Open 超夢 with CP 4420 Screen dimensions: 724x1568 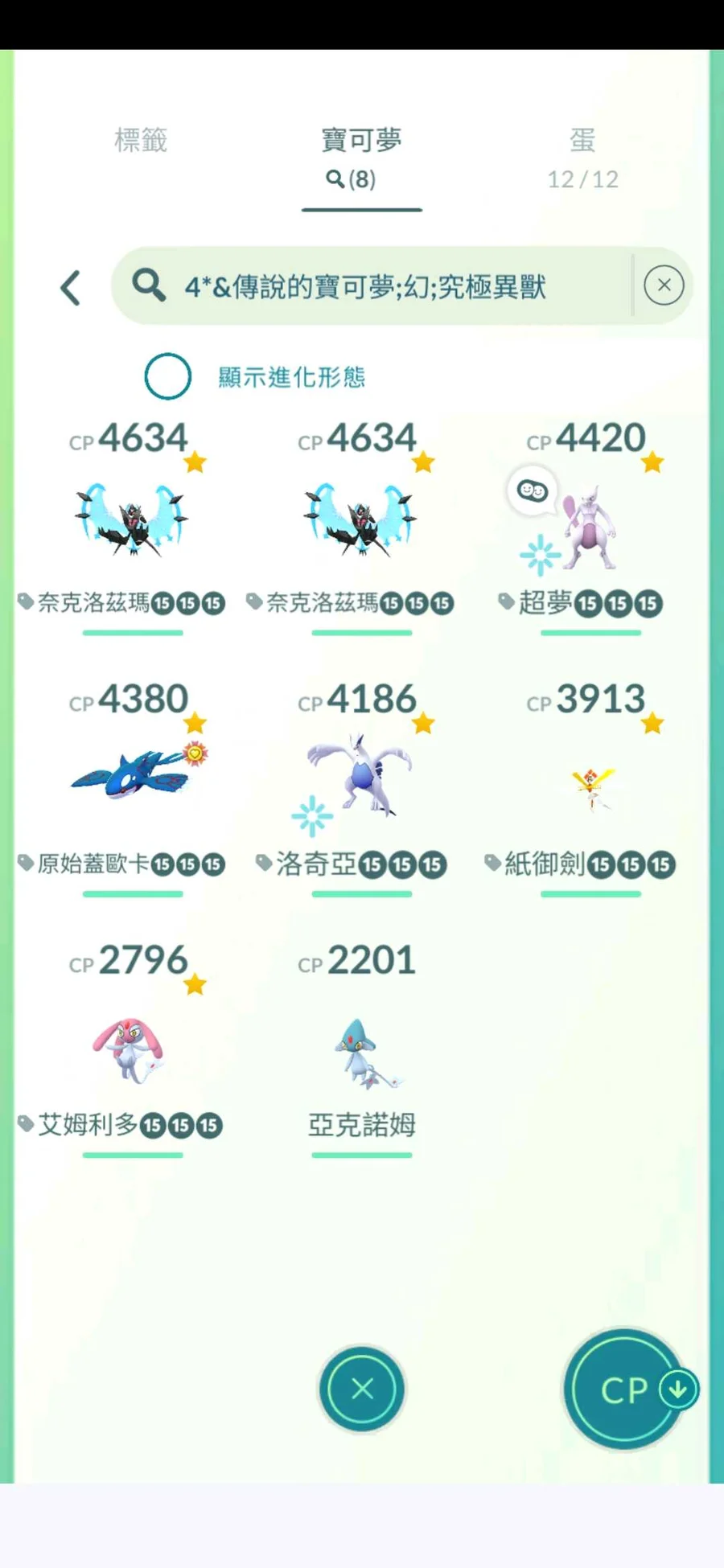(x=590, y=527)
